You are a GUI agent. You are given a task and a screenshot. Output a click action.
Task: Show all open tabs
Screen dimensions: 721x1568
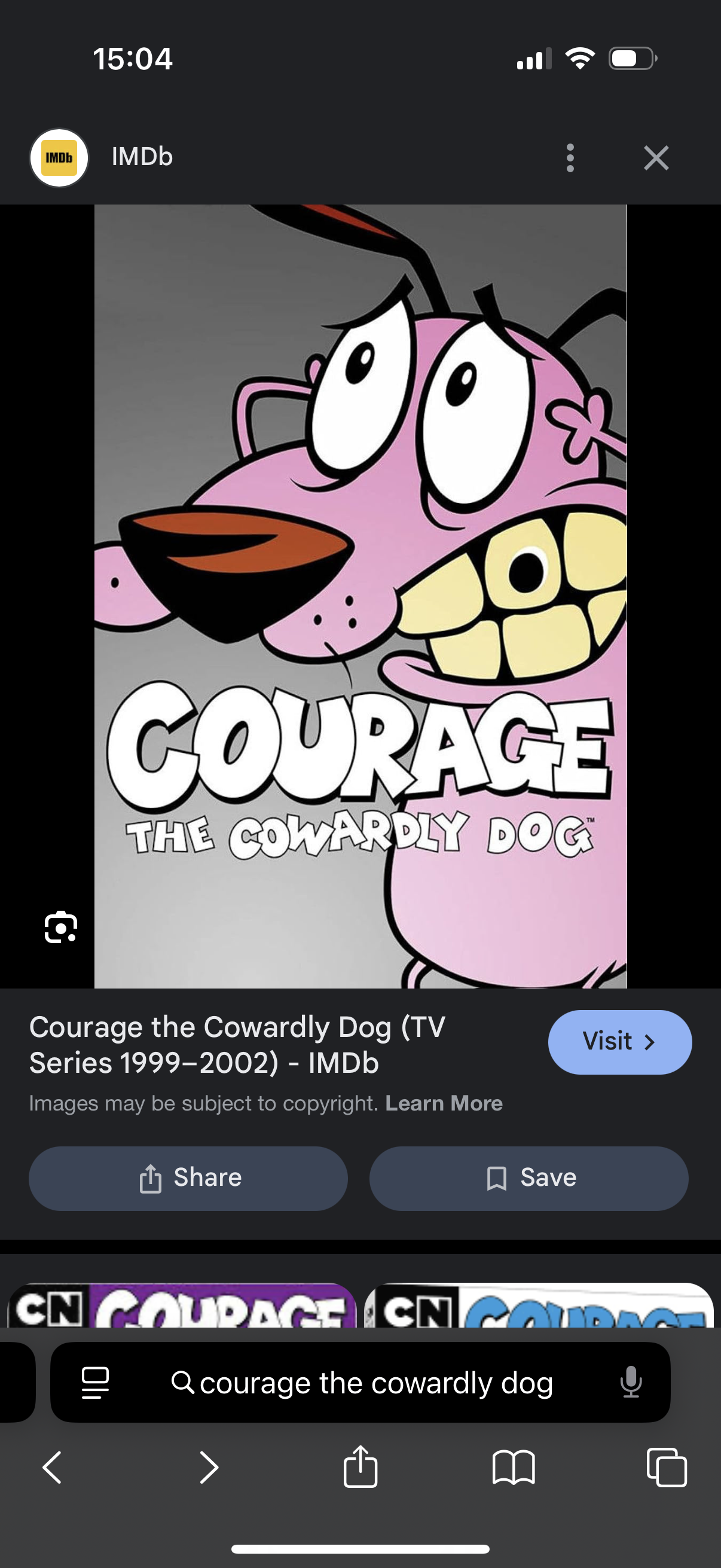(667, 1468)
